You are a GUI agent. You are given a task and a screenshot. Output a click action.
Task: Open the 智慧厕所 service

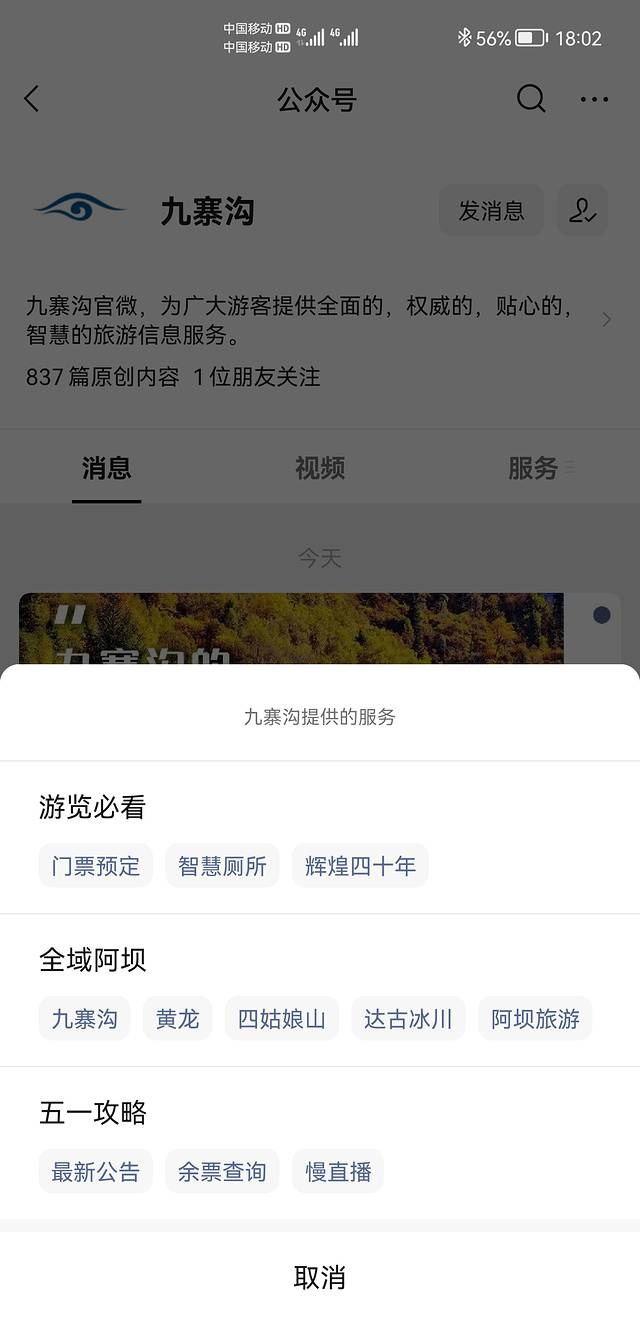222,865
